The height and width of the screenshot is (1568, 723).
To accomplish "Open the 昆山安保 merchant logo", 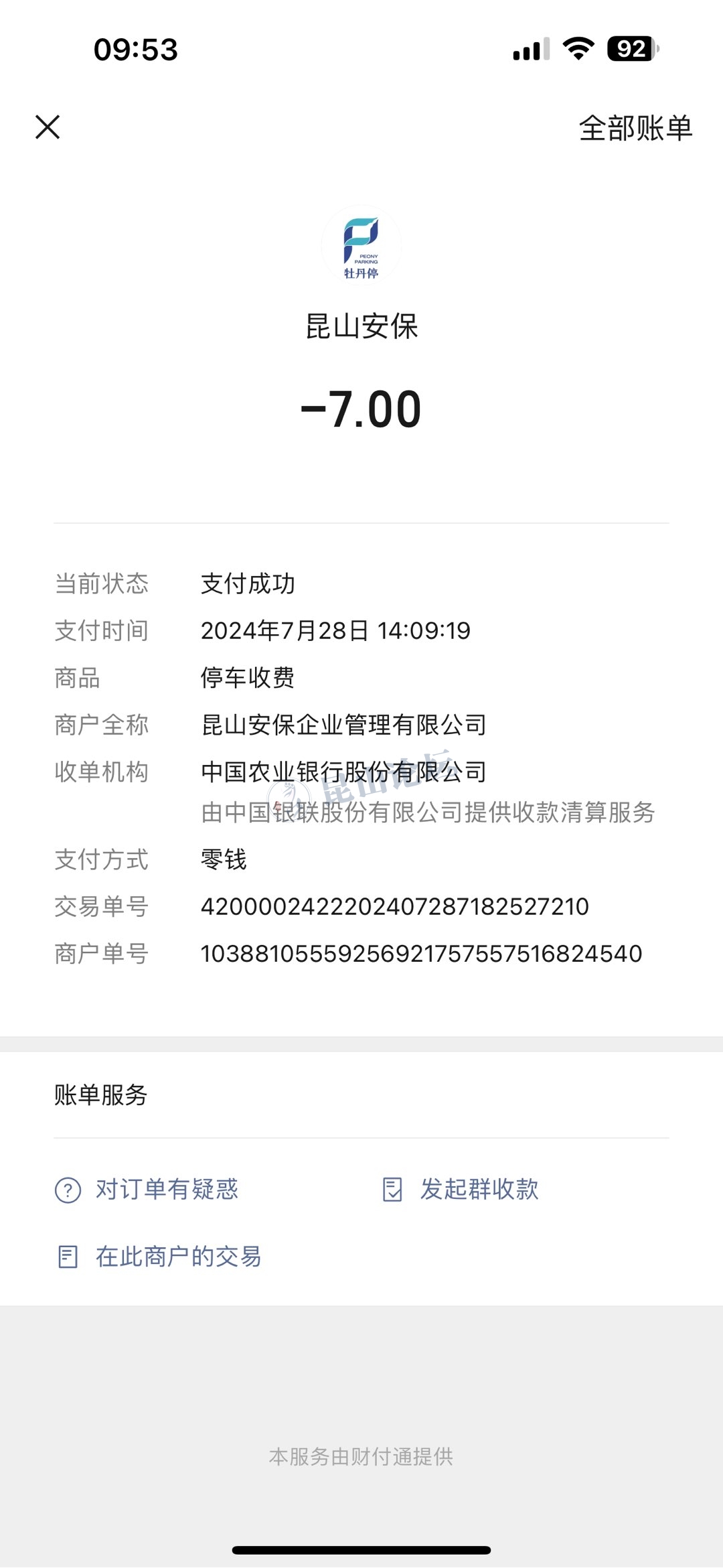I will click(361, 246).
